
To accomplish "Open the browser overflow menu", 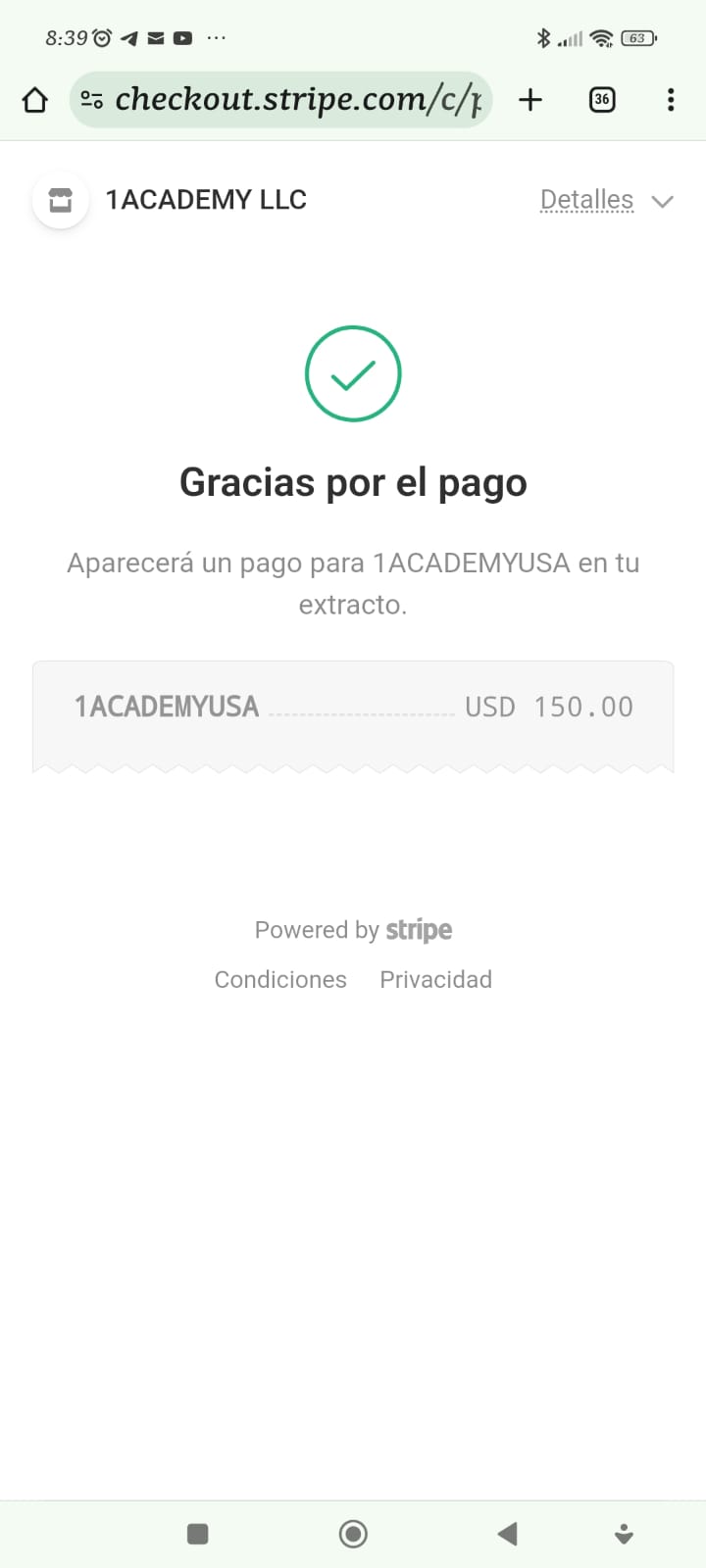I will coord(671,99).
